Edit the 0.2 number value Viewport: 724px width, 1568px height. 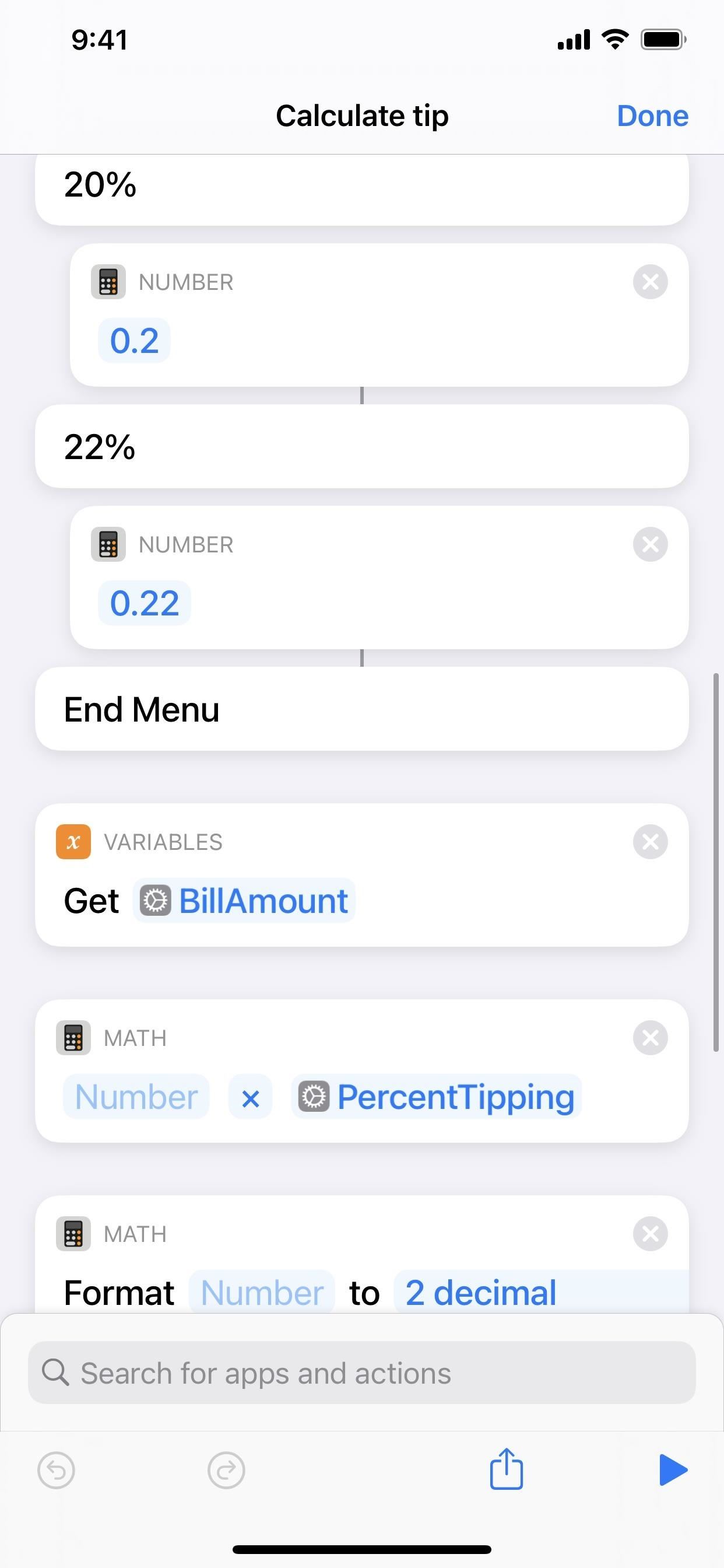(134, 340)
